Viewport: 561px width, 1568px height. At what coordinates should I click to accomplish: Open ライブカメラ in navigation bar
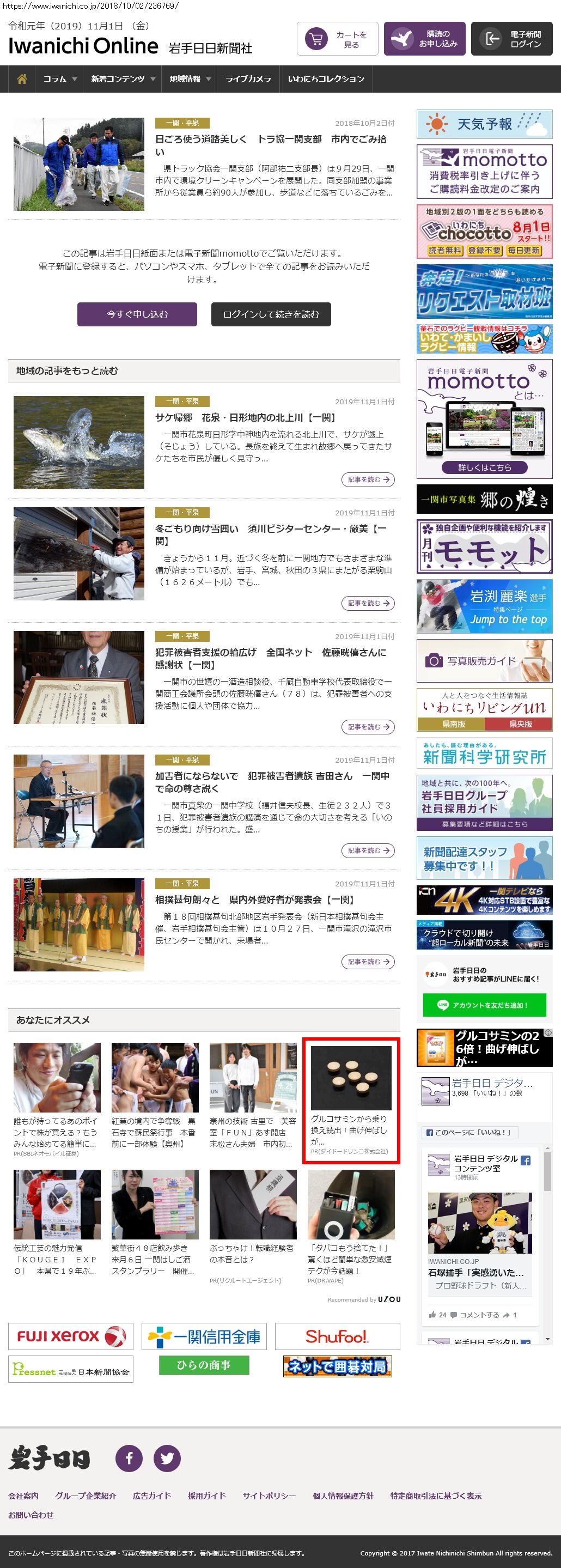248,79
